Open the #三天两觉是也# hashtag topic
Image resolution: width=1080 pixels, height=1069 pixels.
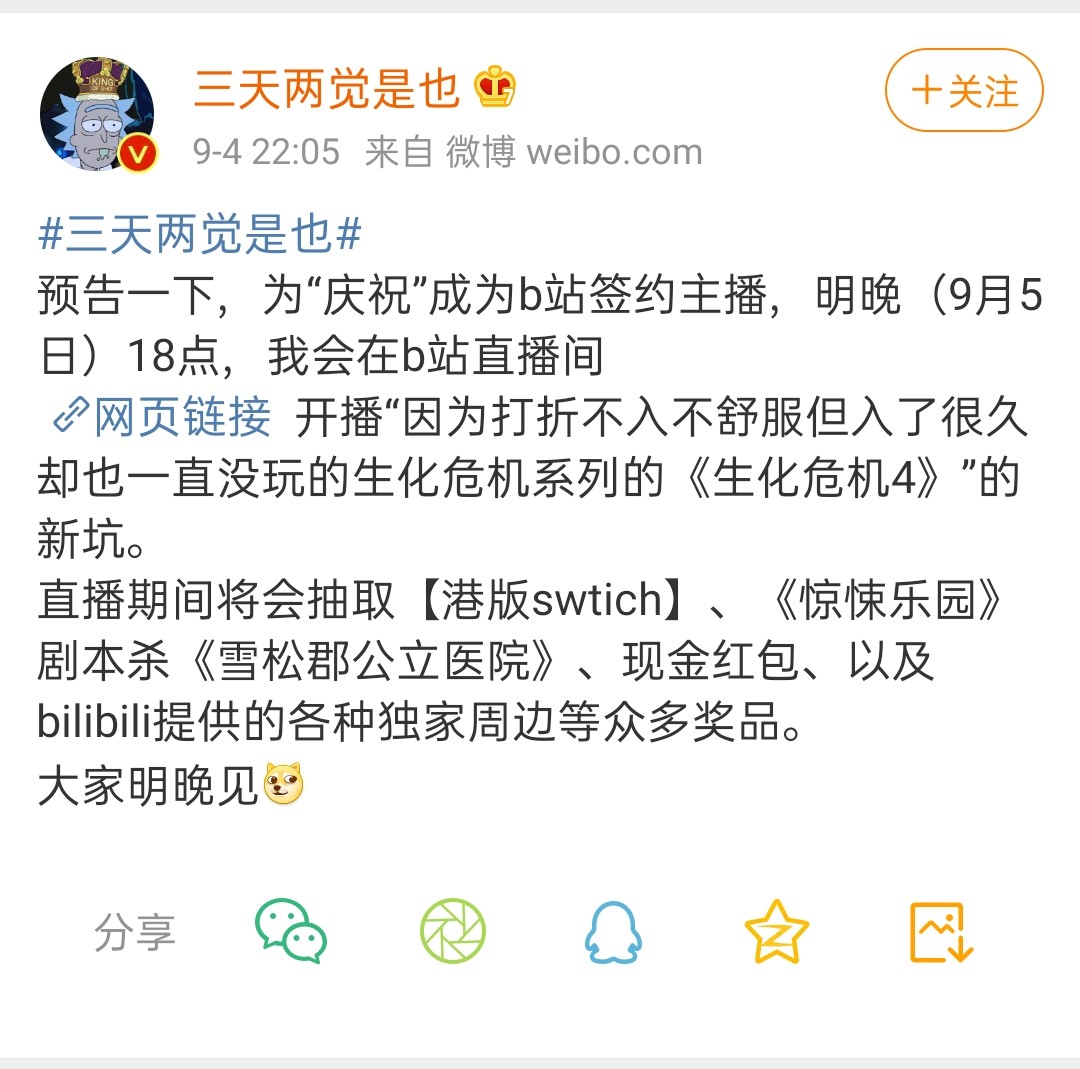pyautogui.click(x=199, y=235)
